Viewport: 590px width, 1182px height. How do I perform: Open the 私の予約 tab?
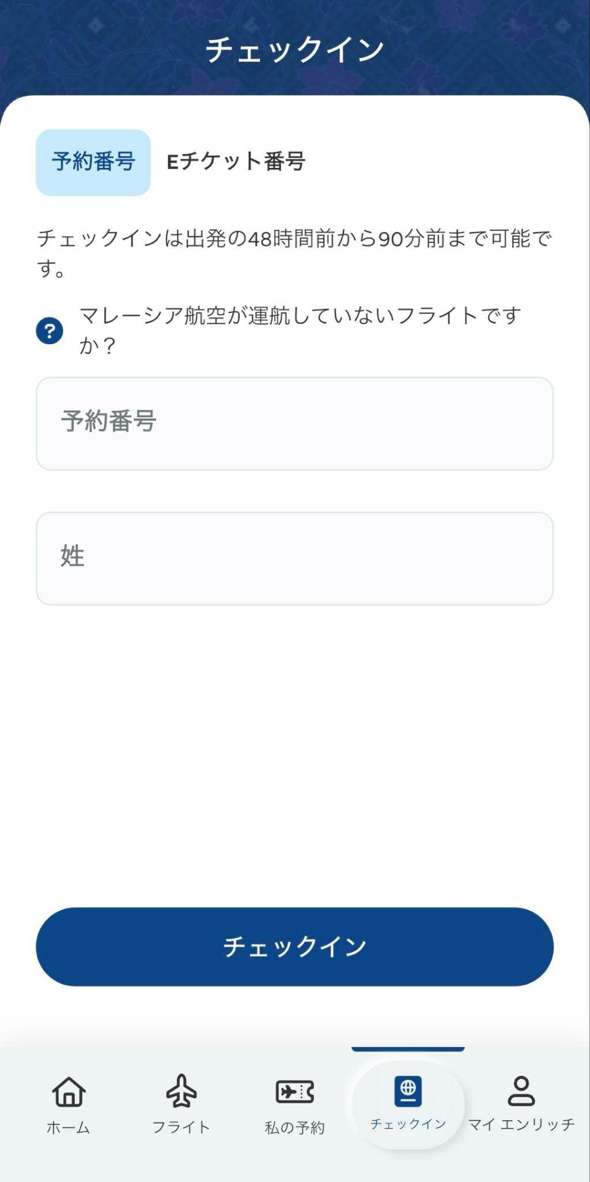click(x=295, y=1105)
